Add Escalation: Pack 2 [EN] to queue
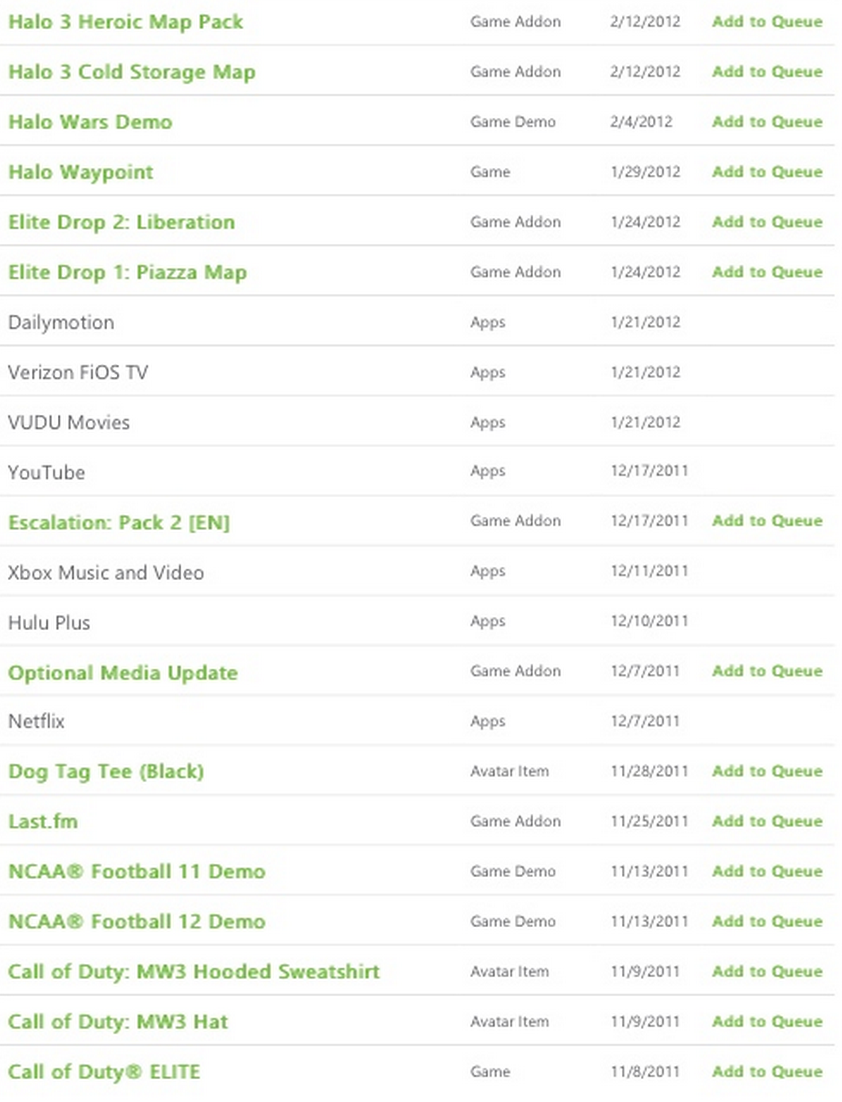This screenshot has width=842, height=1102. point(767,521)
